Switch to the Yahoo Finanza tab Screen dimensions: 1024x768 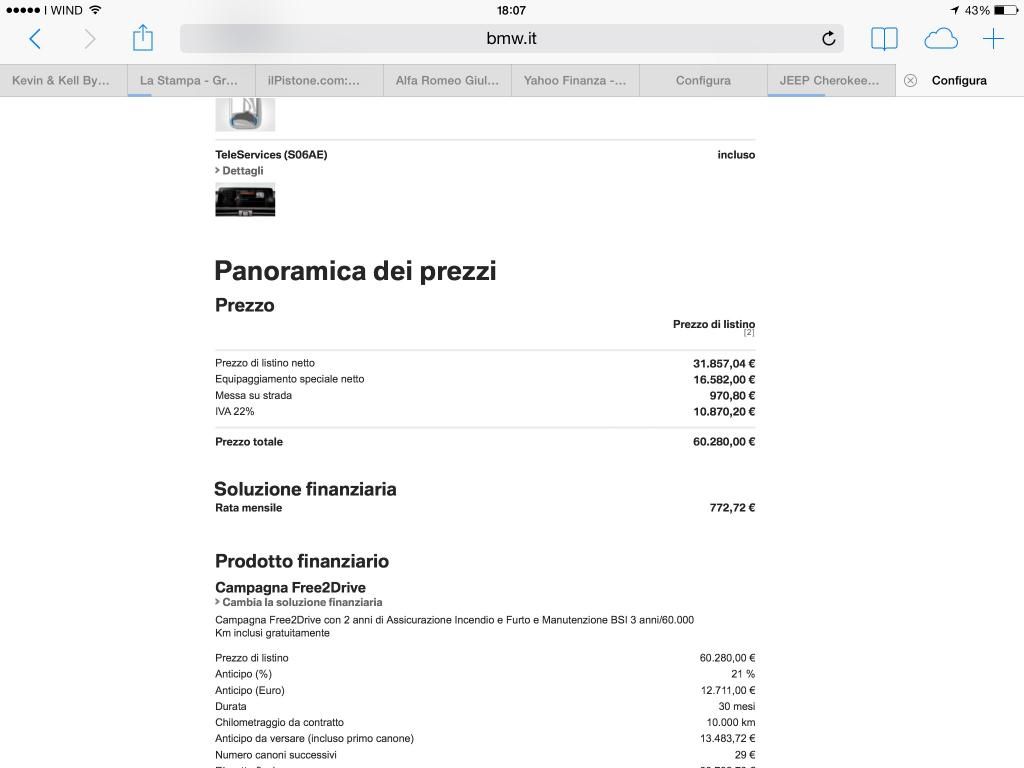(574, 81)
